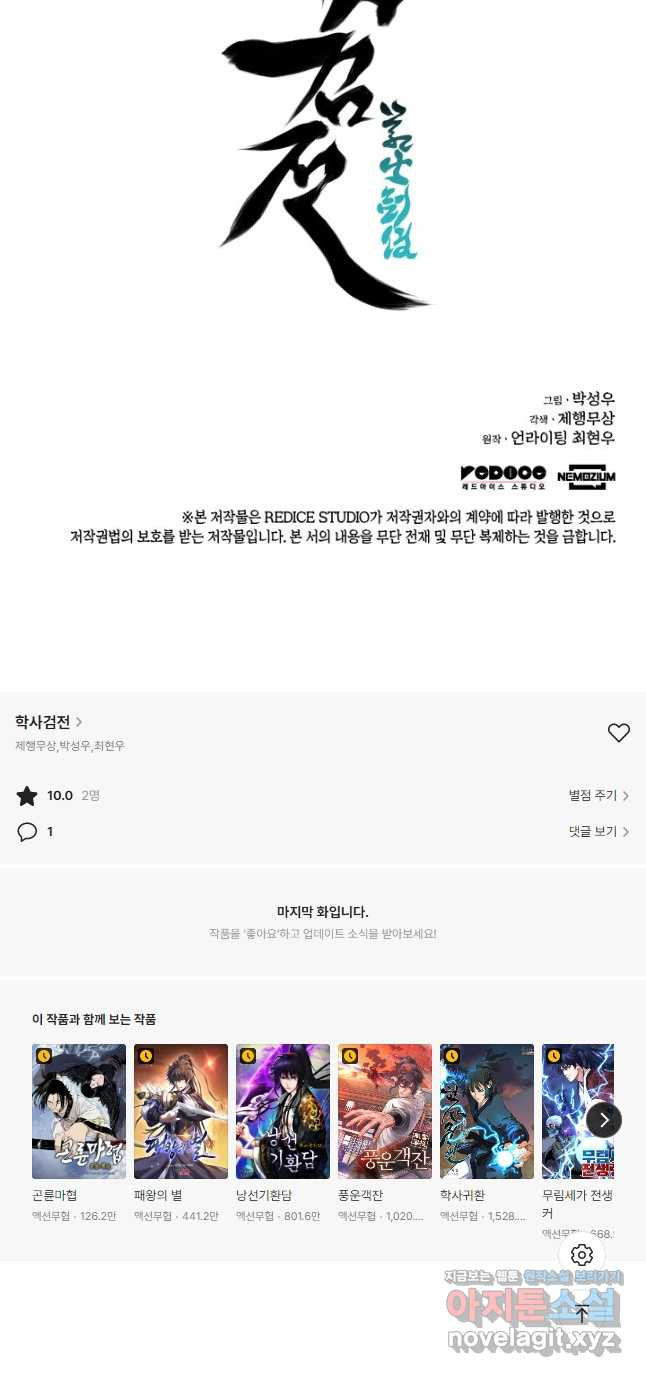Screen dimensions: 646x1377
Task: Like this series with the heart icon
Action: (619, 733)
